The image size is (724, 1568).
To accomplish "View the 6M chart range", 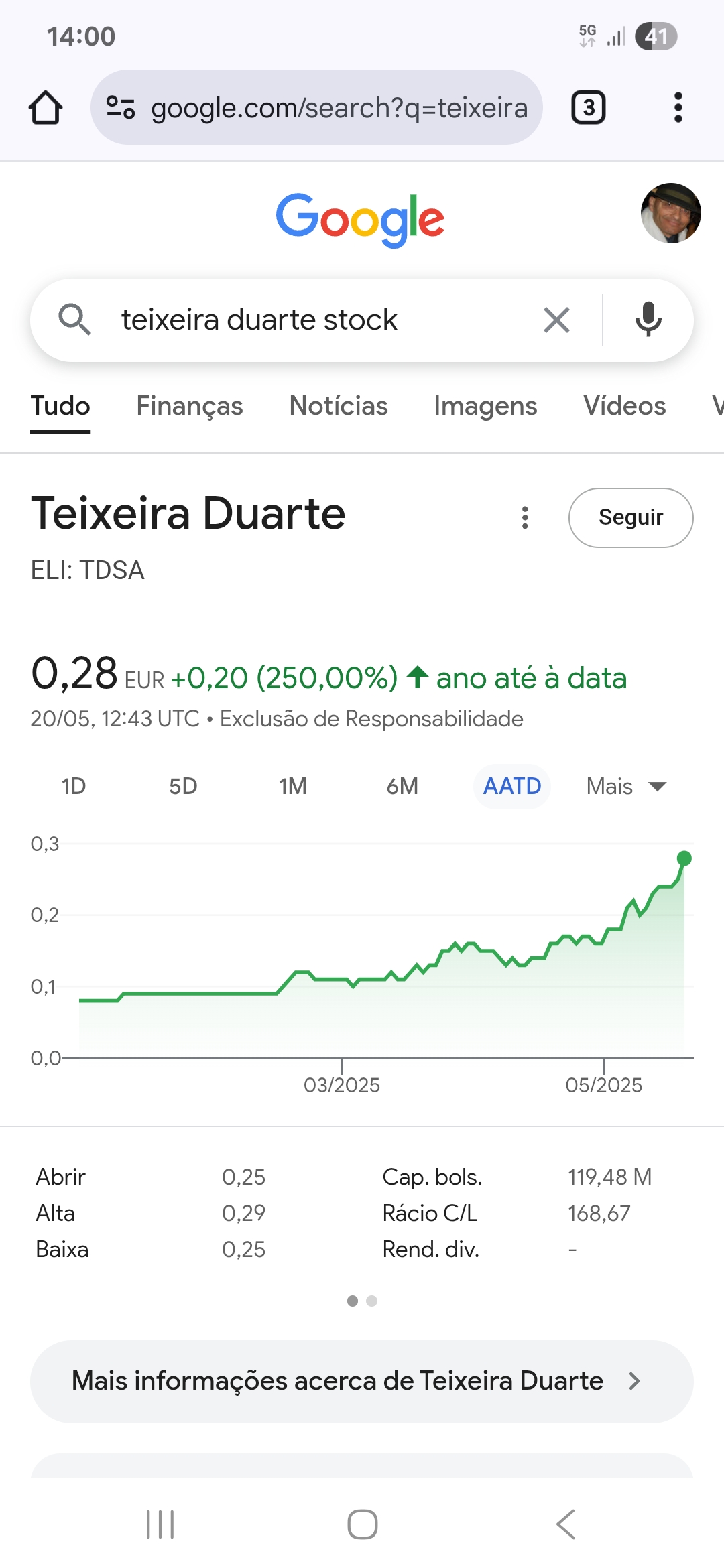I will coord(402,786).
